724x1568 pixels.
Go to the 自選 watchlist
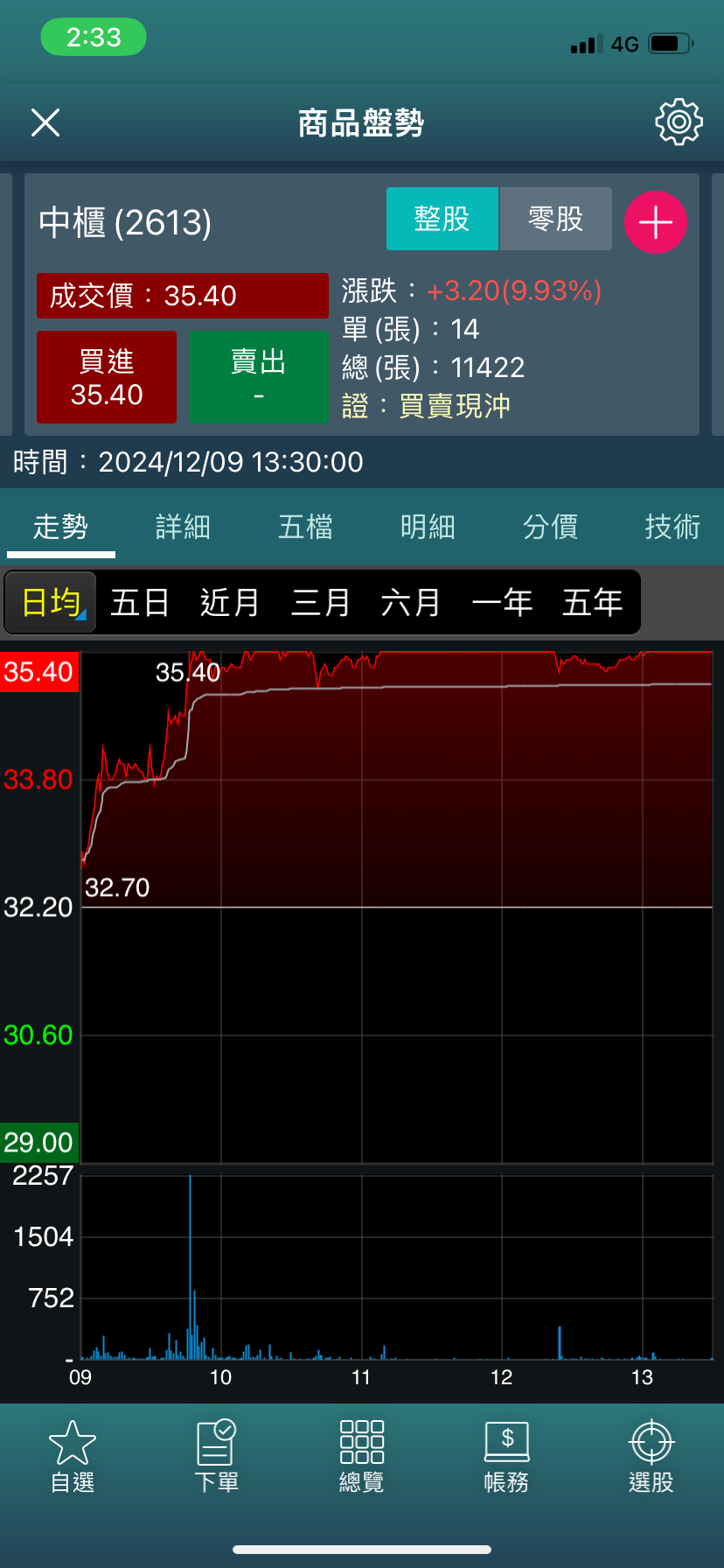tap(72, 1456)
